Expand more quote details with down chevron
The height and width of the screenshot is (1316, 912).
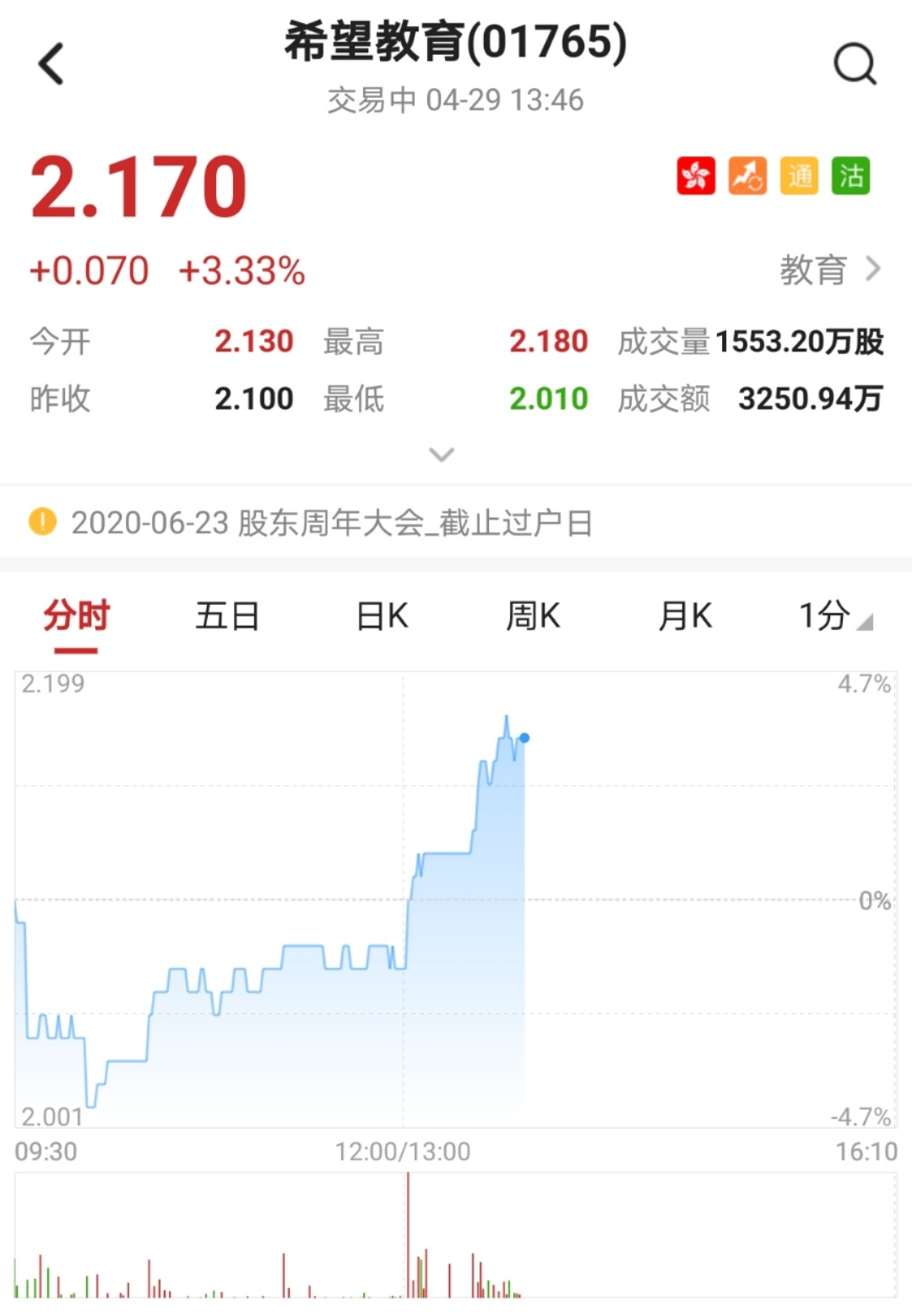[x=442, y=455]
